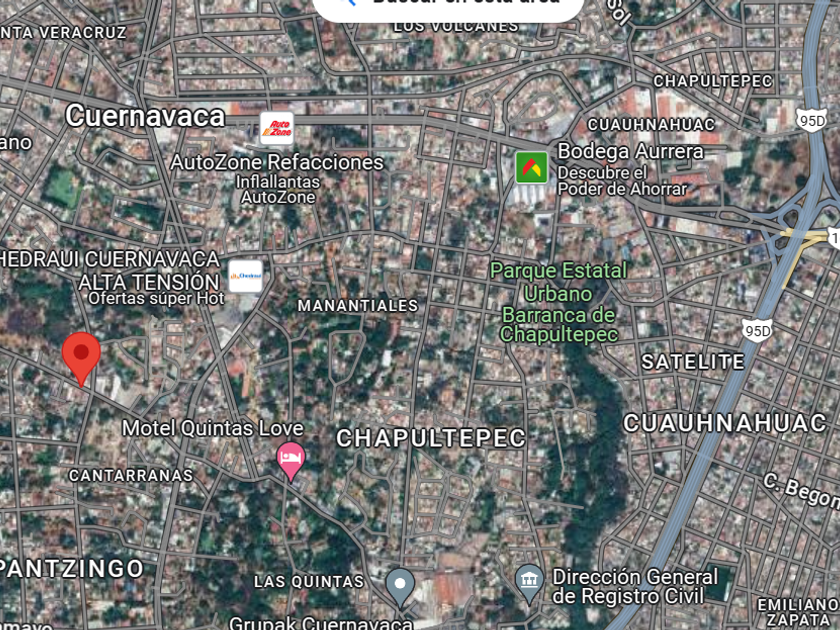The image size is (840, 630).
Task: Open the Chedraui Cuernavaca Alta Tensión pin
Action: tap(245, 275)
